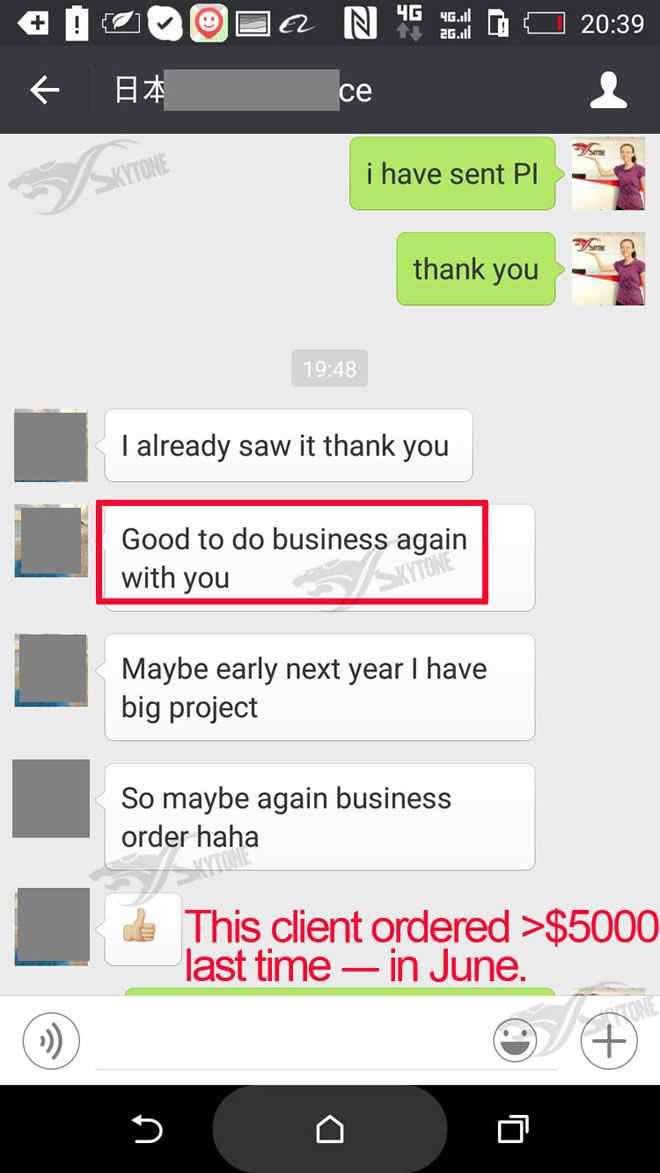Viewport: 660px width, 1173px height.
Task: Tap the message text field
Action: click(285, 1041)
